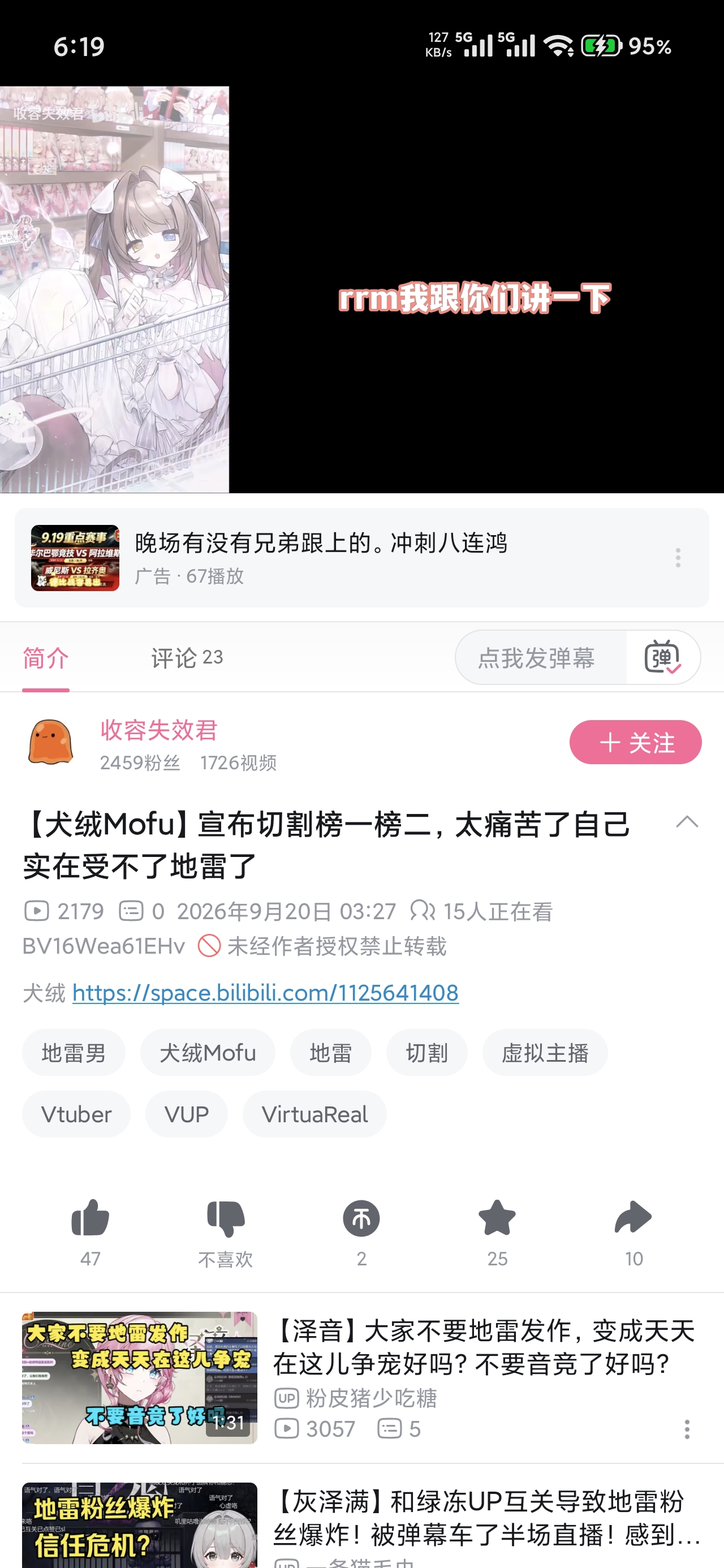Open more options for 【泽音】 video
Screen dimensions: 724x1568
pos(687,1429)
